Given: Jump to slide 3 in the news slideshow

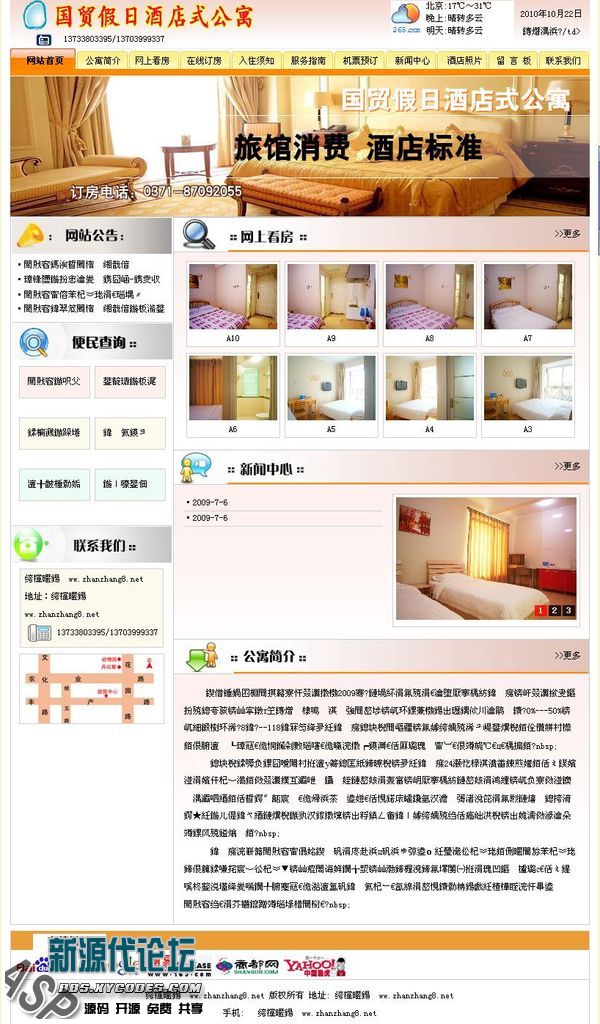Looking at the screenshot, I should [x=568, y=610].
